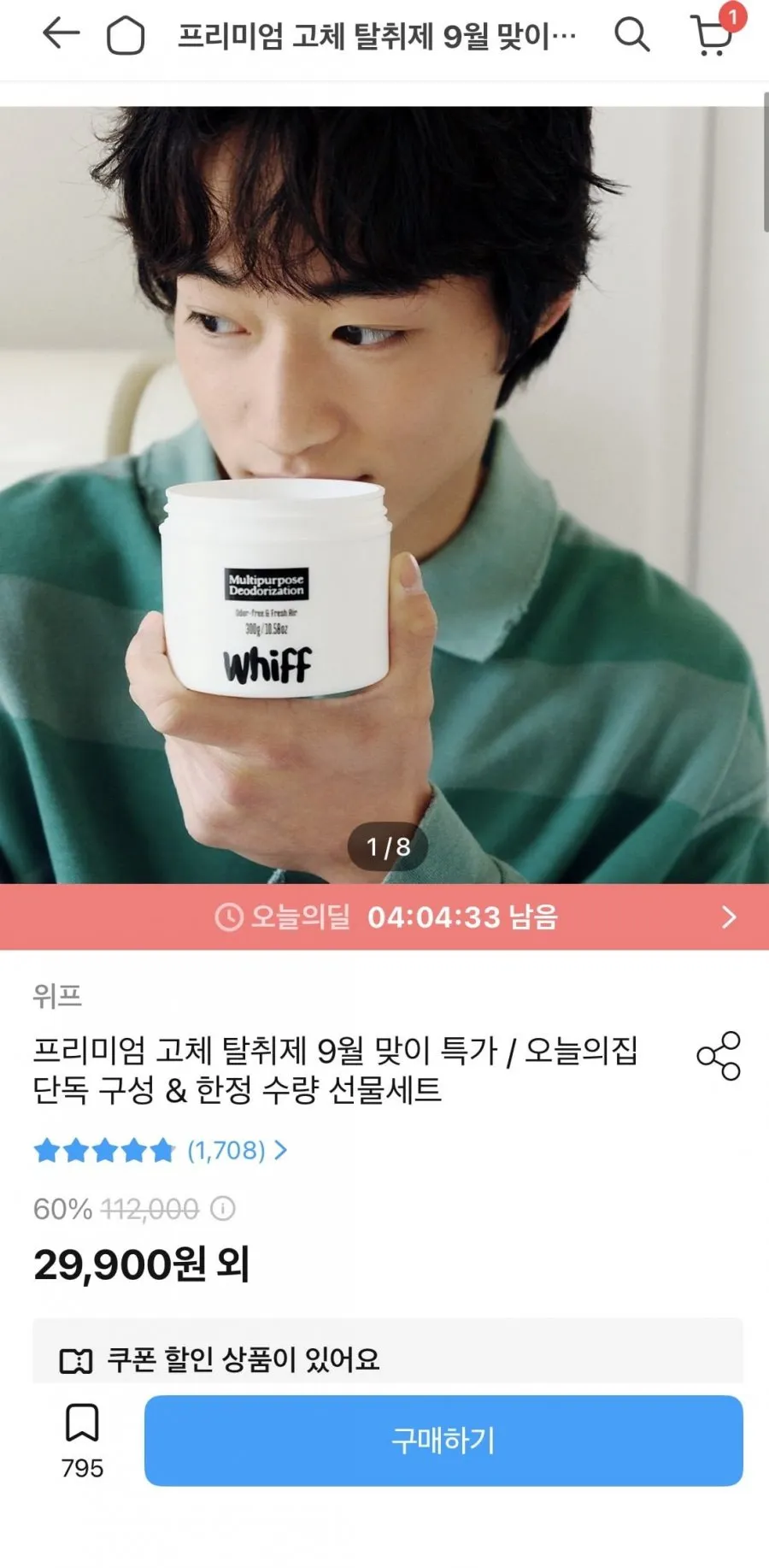Open the 오늘의딜 countdown banner
This screenshot has width=769, height=1568.
[x=384, y=917]
